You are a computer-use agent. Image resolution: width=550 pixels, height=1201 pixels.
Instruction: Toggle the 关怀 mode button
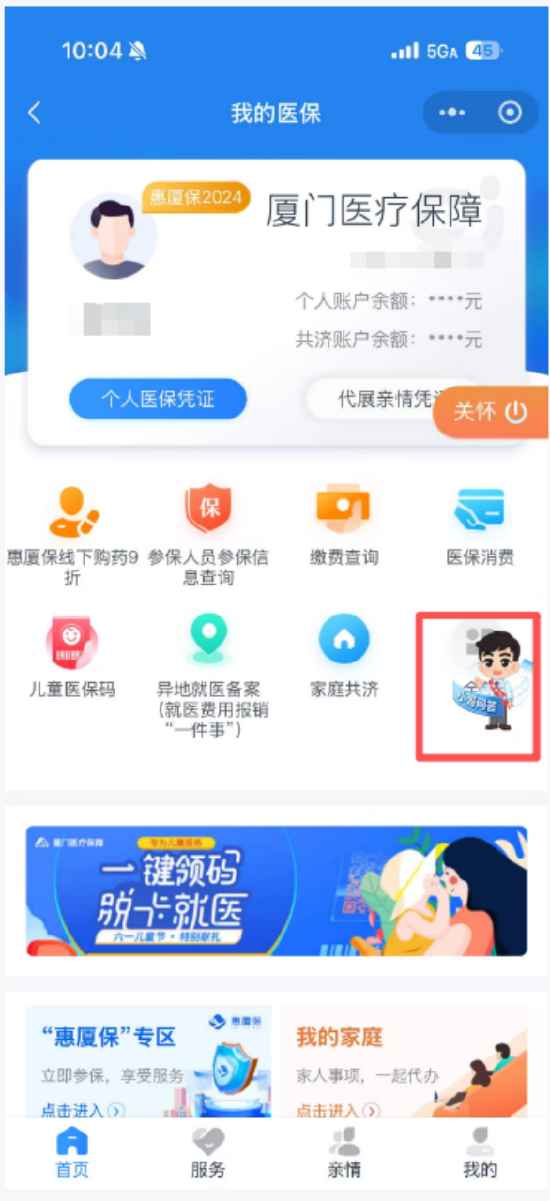(491, 412)
